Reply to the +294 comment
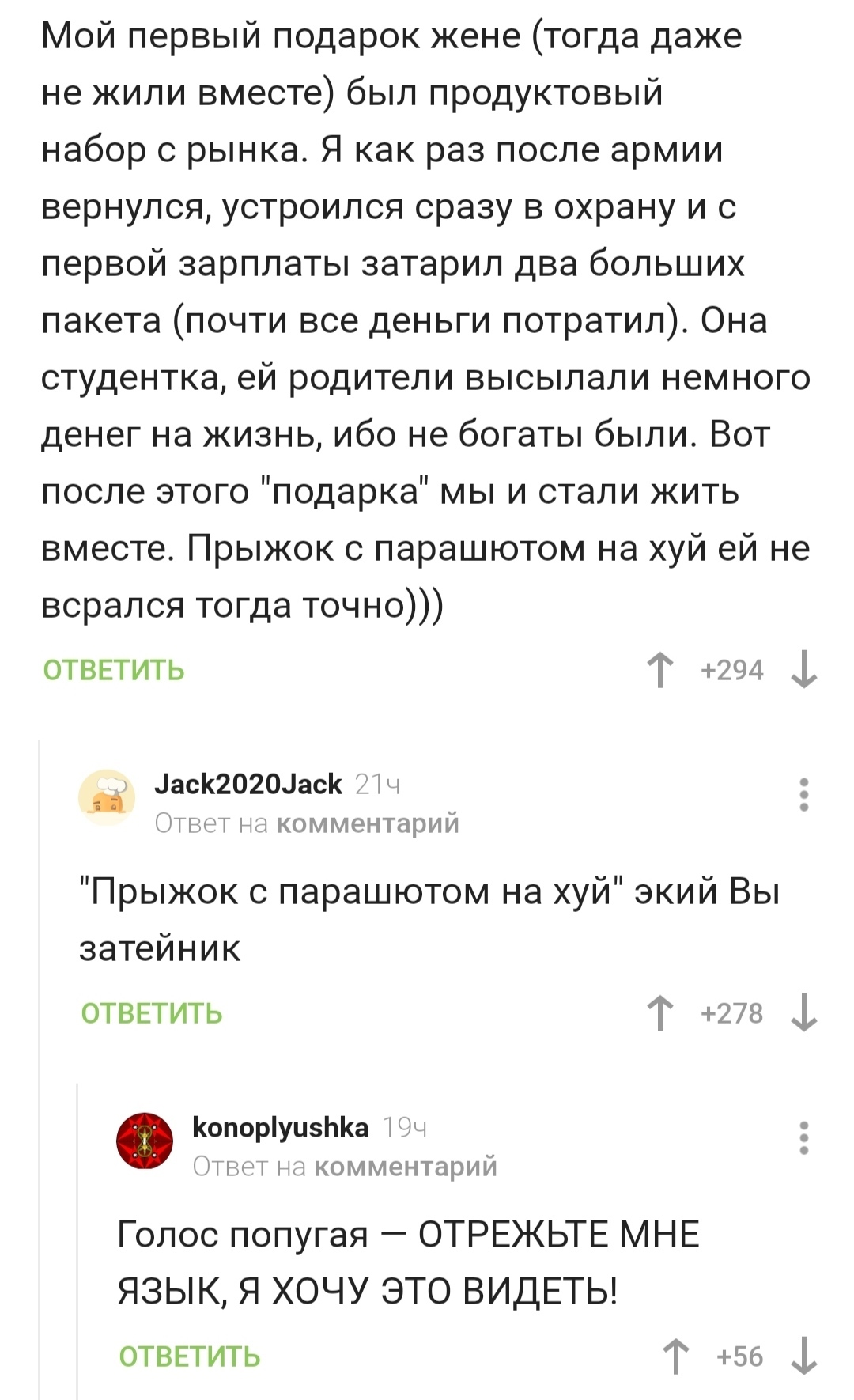854x1400 pixels. pyautogui.click(x=114, y=670)
